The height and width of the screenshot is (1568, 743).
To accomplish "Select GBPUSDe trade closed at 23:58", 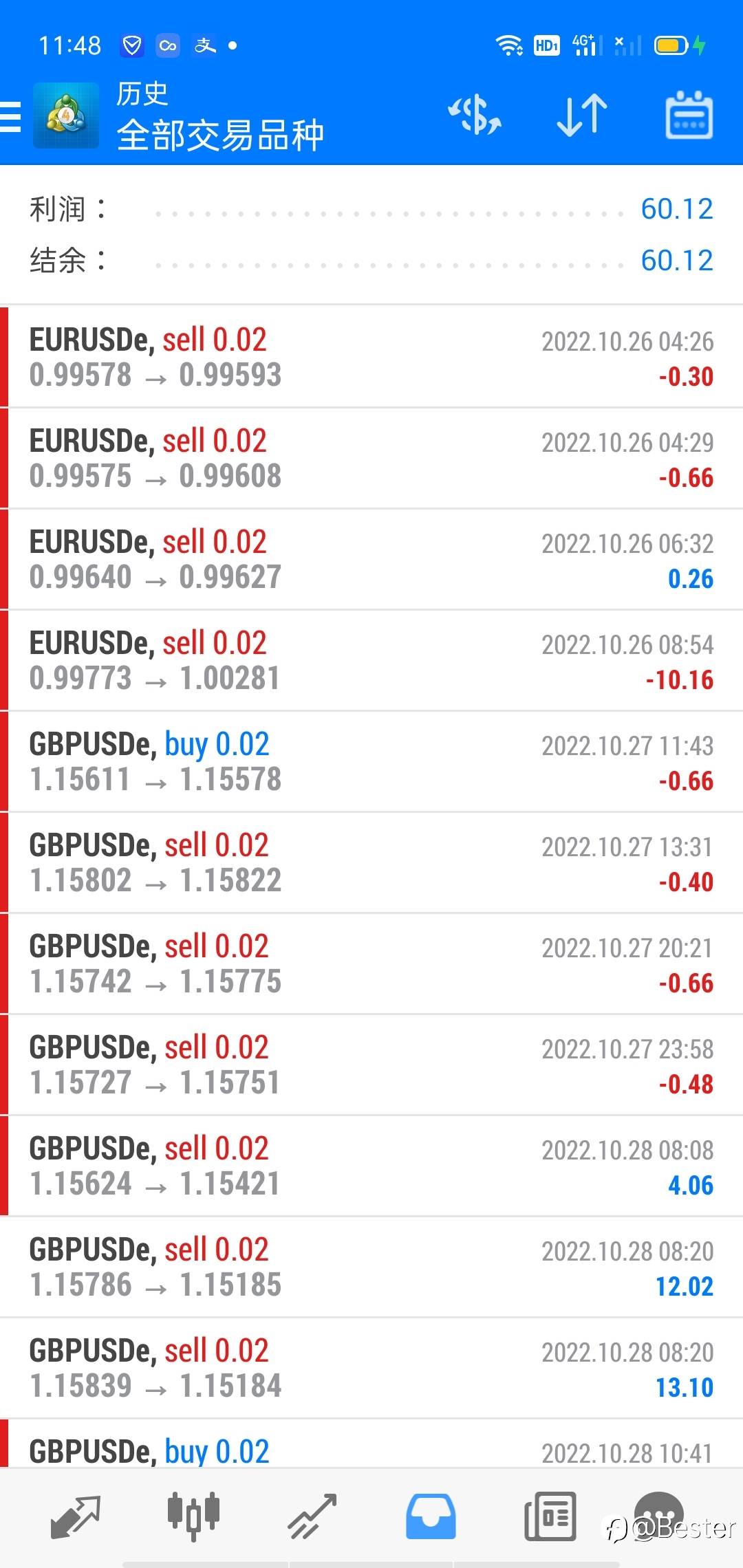I will click(371, 1065).
